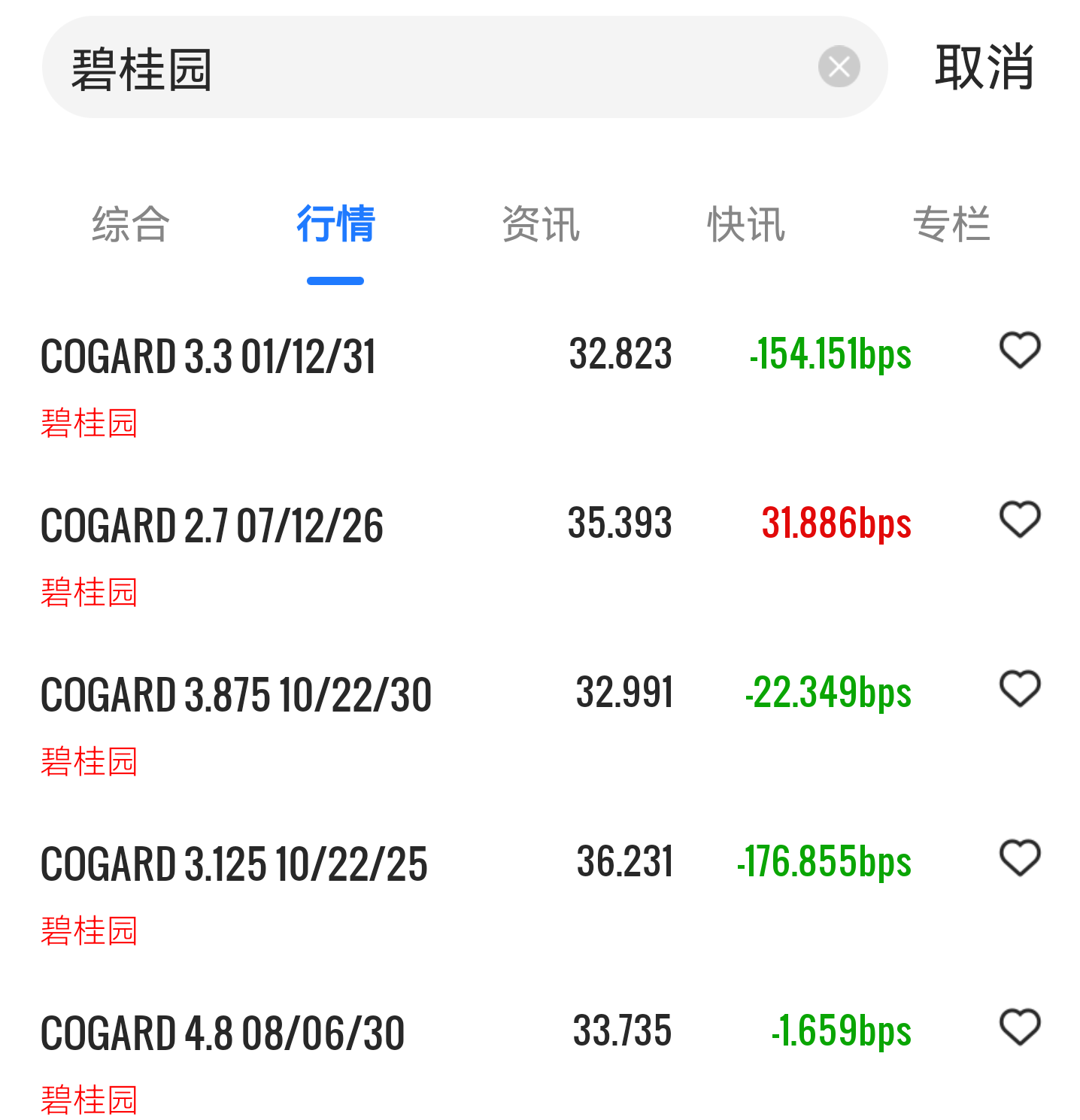Switch to the 综合 tab
1080x1120 pixels.
click(x=131, y=224)
